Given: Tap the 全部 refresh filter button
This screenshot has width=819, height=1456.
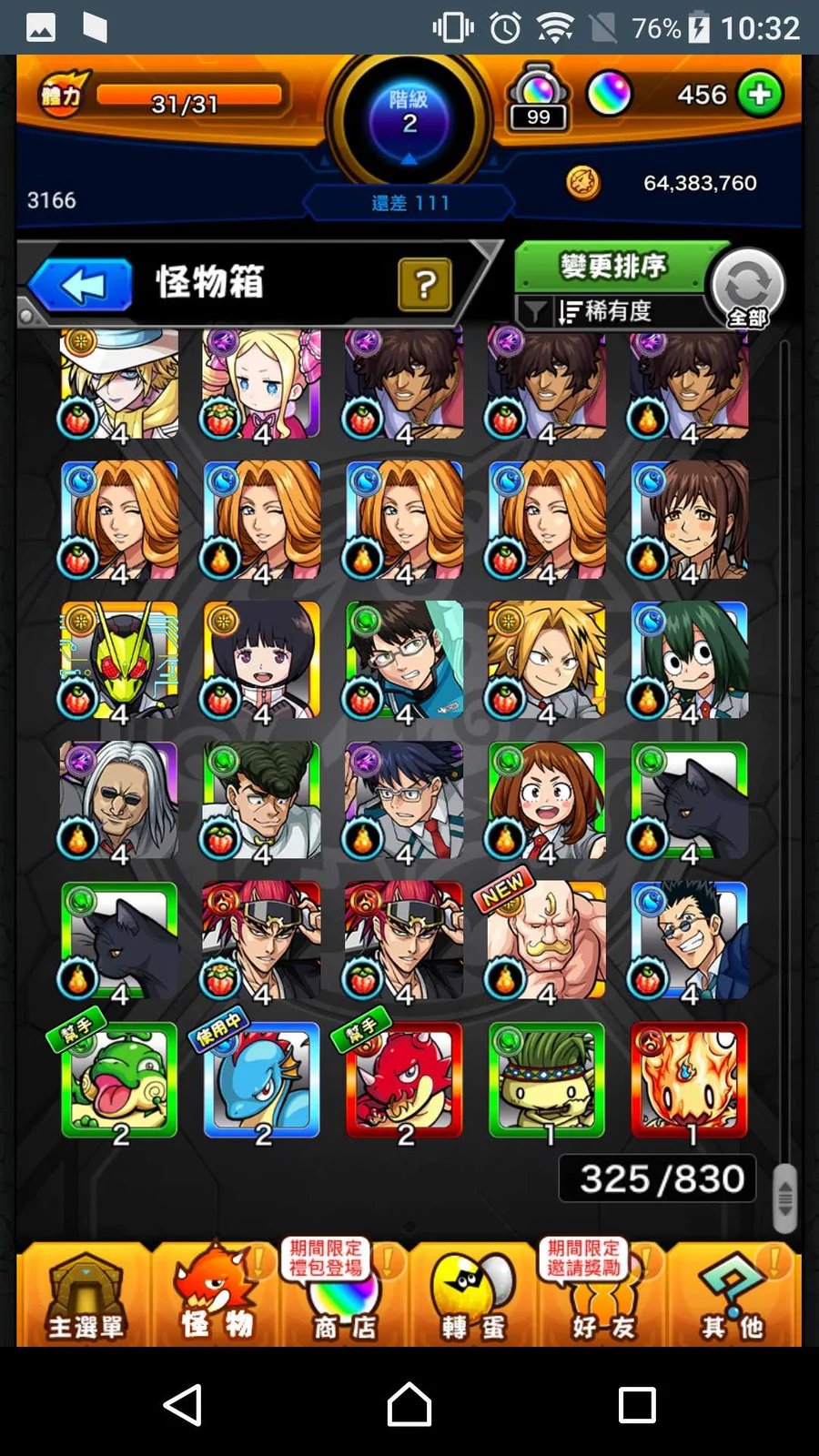Looking at the screenshot, I should (x=748, y=289).
